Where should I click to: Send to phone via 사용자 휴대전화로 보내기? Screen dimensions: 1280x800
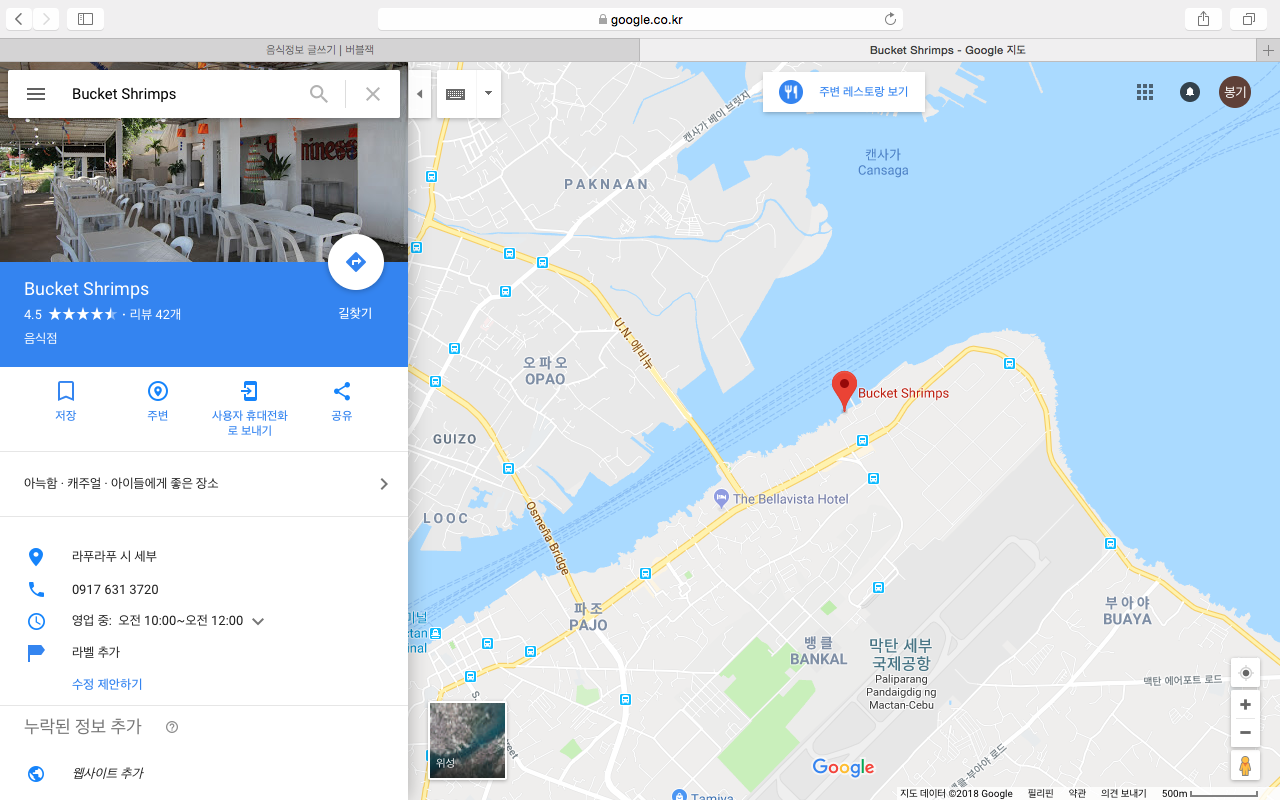coord(250,407)
